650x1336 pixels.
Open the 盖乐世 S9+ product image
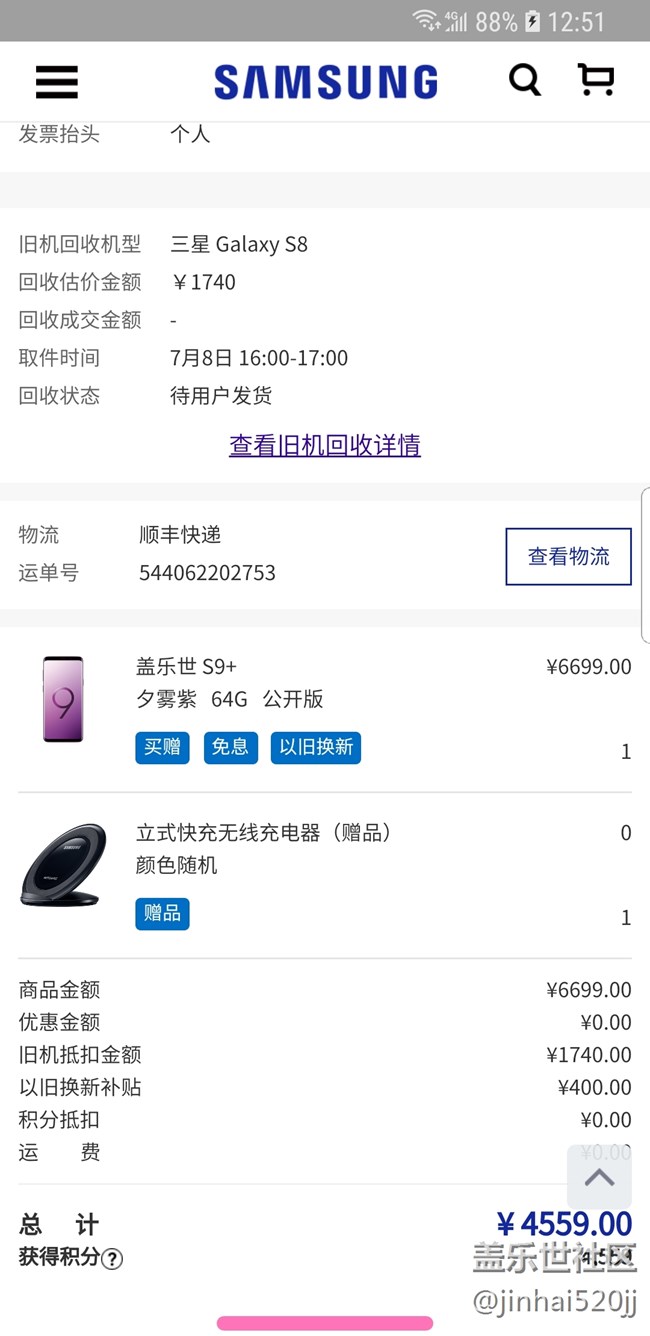(63, 699)
